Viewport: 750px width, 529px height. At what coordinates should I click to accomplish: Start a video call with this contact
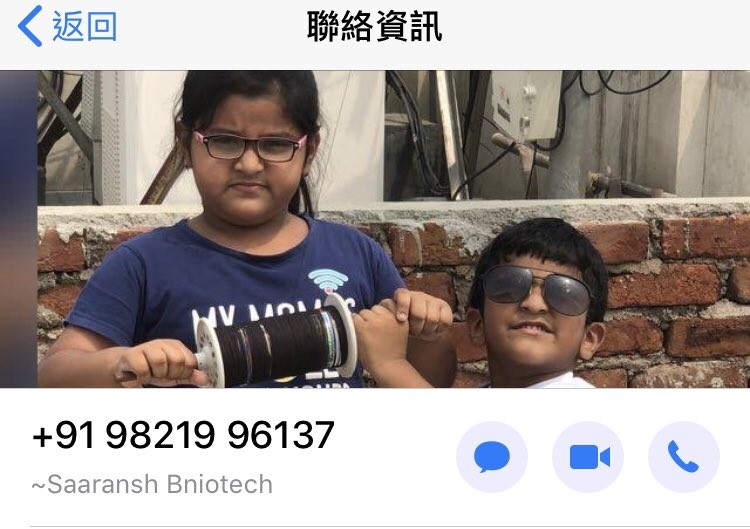[x=588, y=457]
